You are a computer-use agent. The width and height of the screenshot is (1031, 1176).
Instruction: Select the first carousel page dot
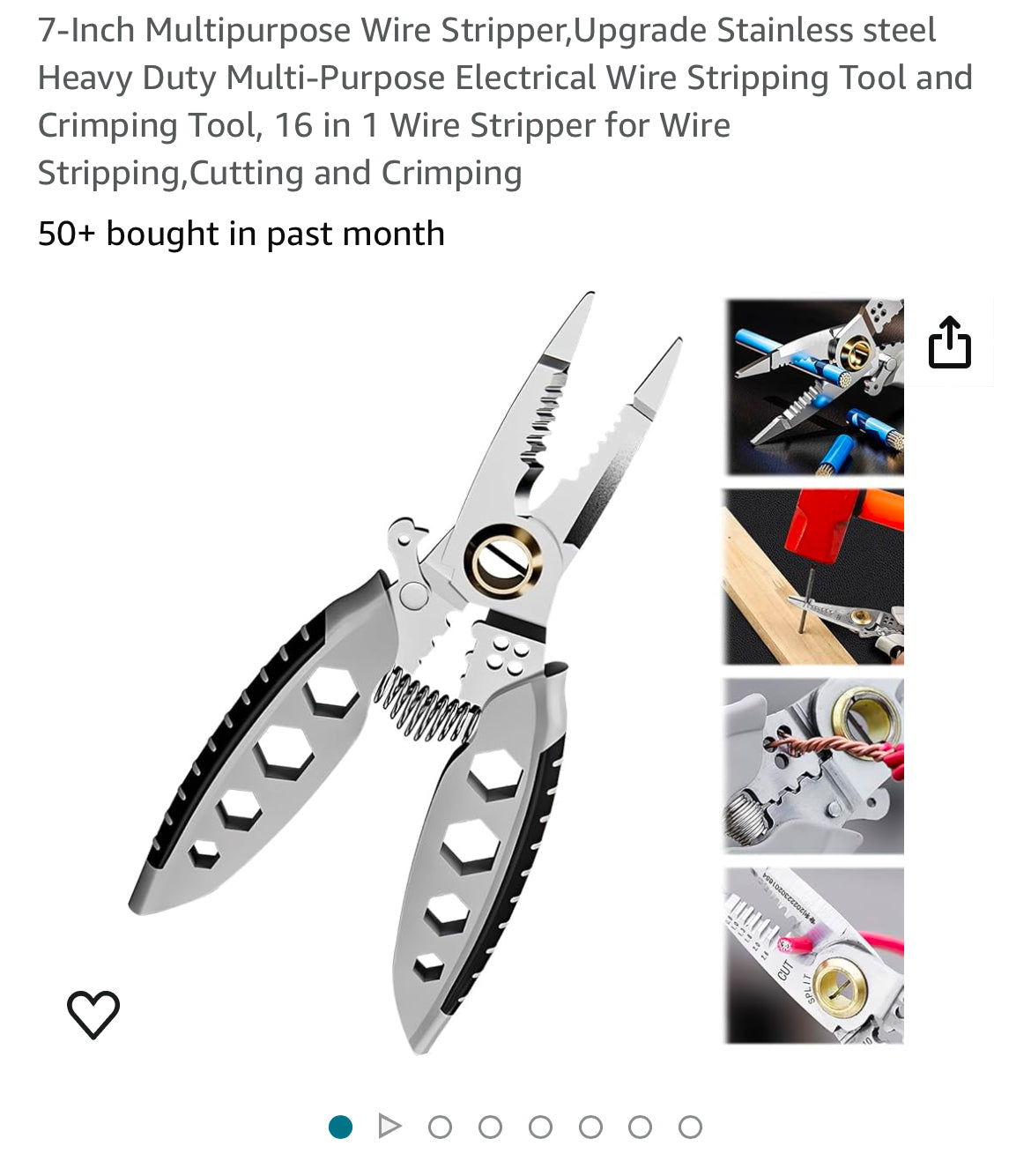click(340, 1127)
